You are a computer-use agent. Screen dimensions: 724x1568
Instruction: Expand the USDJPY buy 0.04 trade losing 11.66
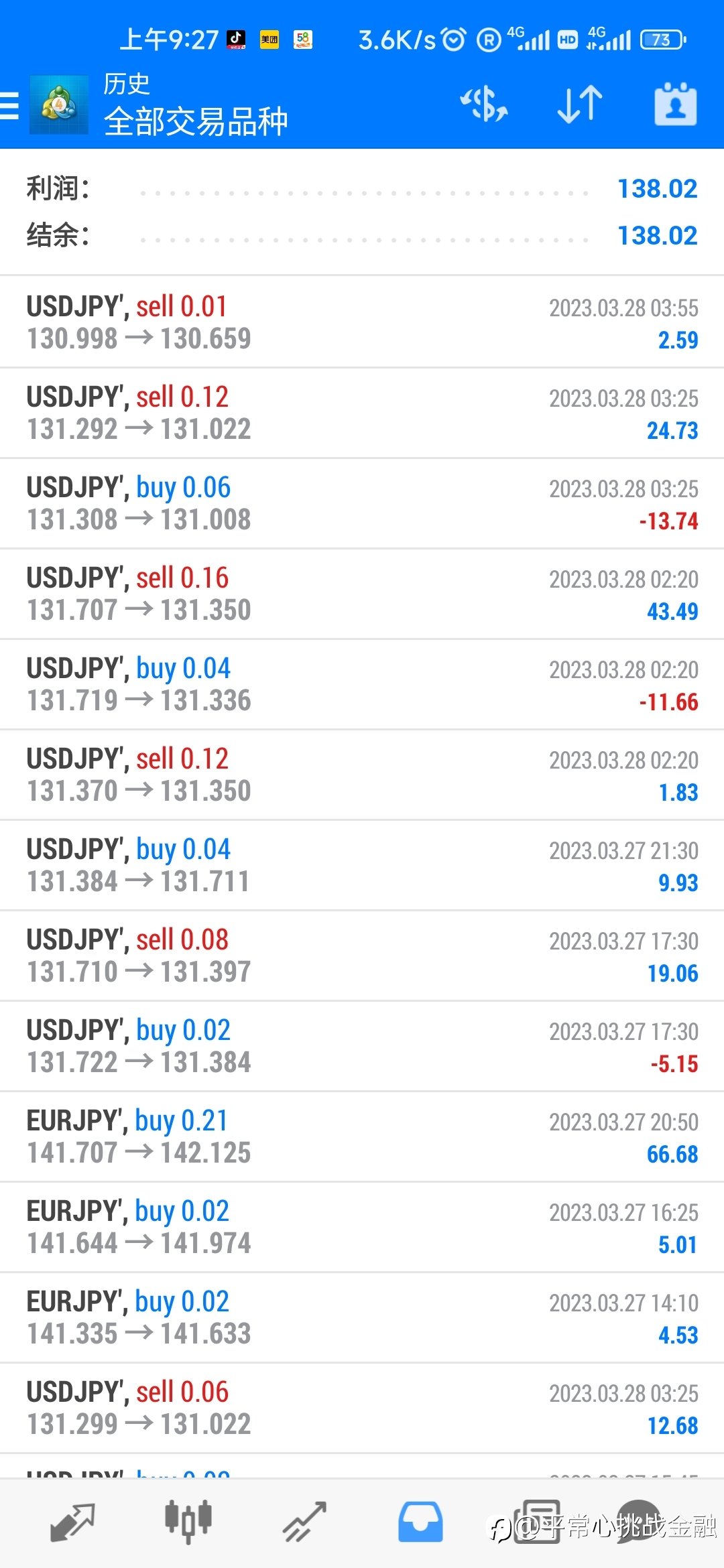[x=362, y=684]
